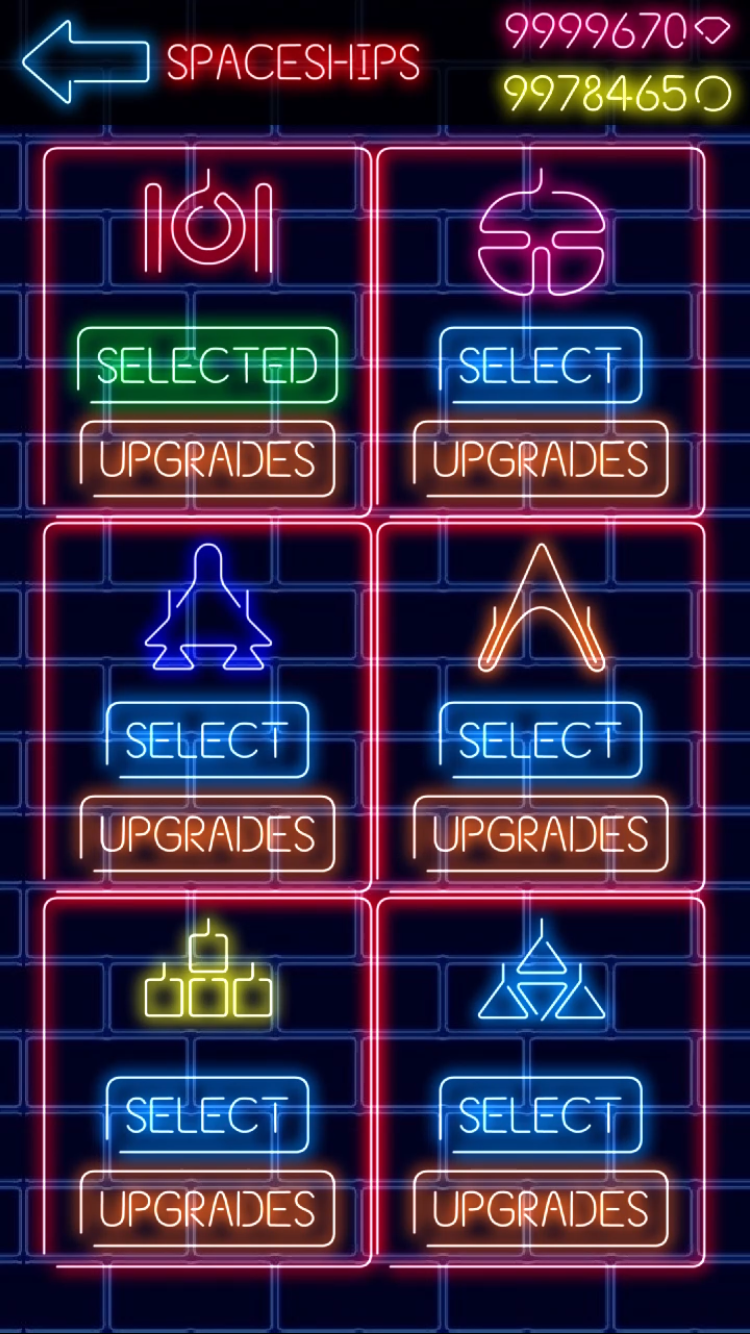
Task: Tap the green SELECTED button
Action: tap(207, 365)
